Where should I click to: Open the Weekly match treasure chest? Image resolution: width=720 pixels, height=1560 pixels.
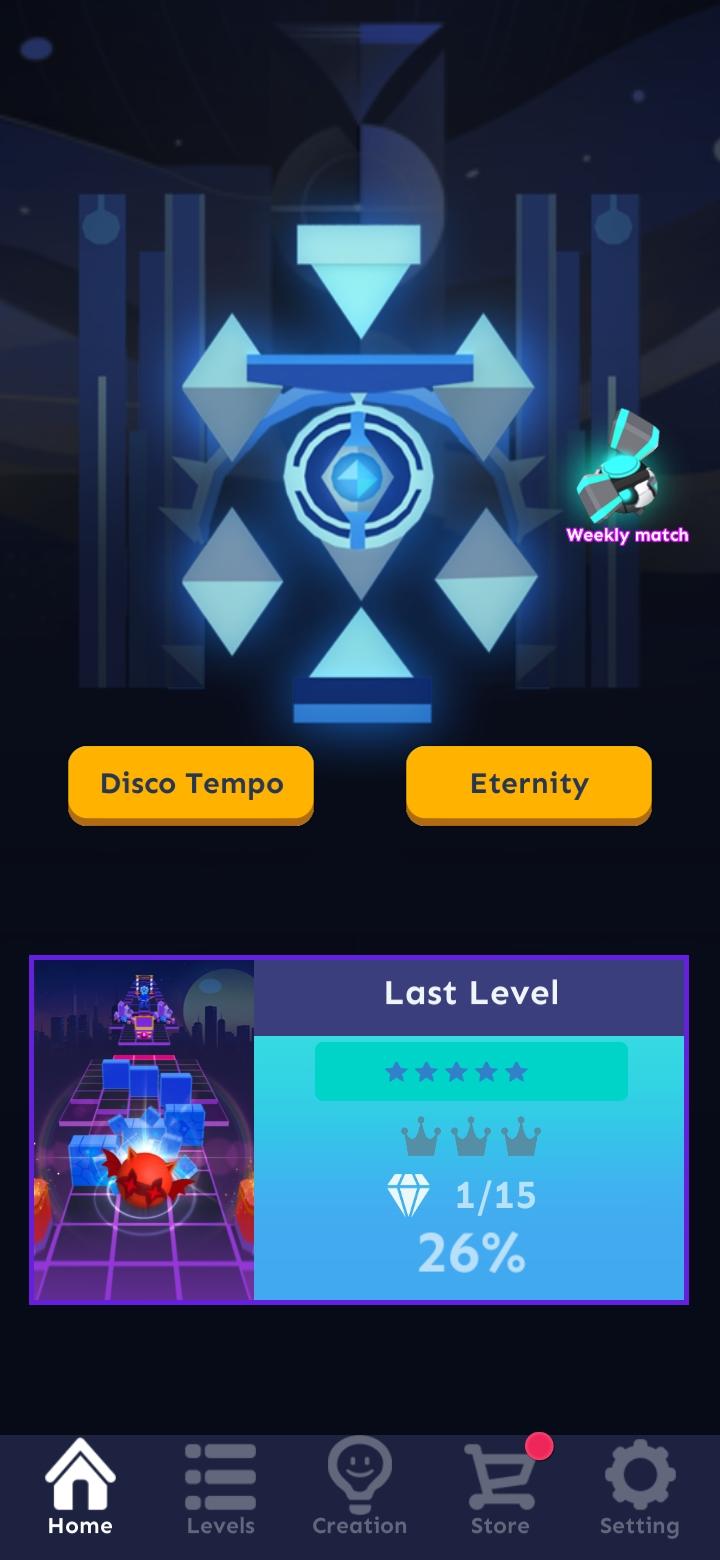622,470
